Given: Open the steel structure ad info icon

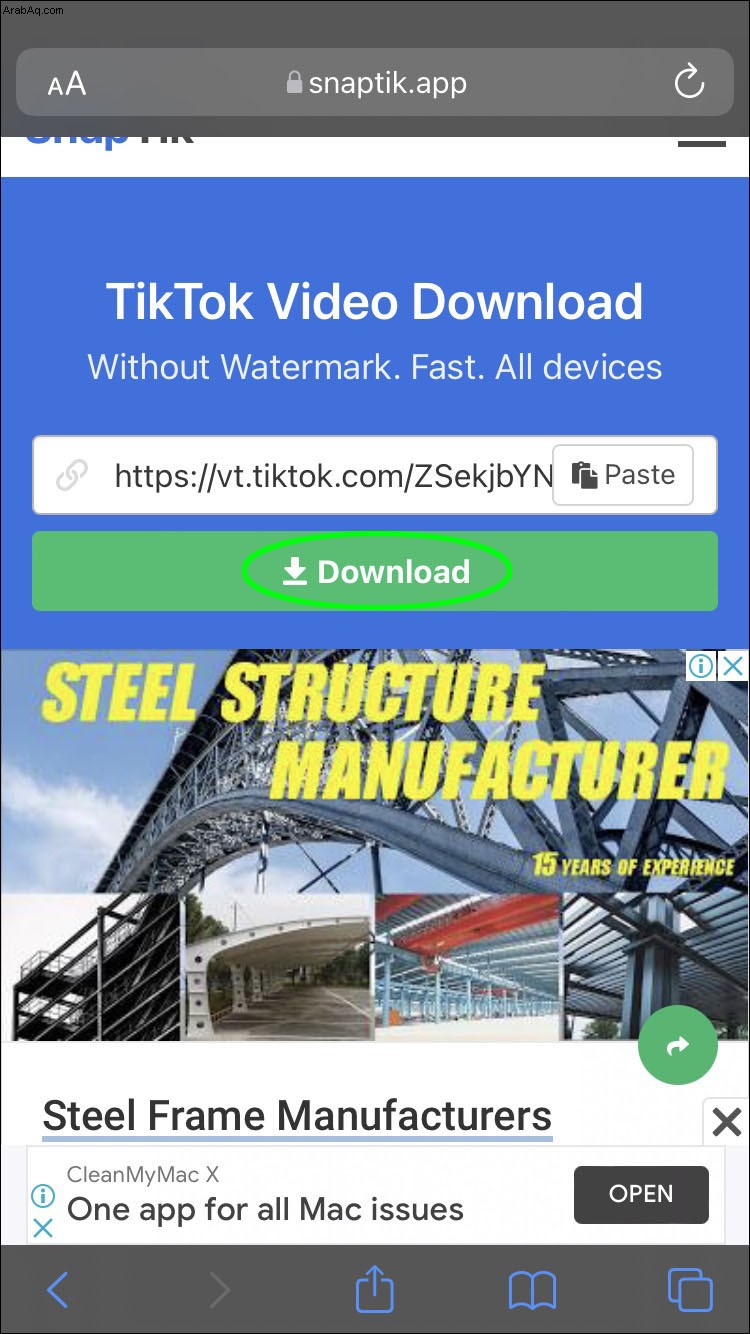Looking at the screenshot, I should [x=702, y=666].
